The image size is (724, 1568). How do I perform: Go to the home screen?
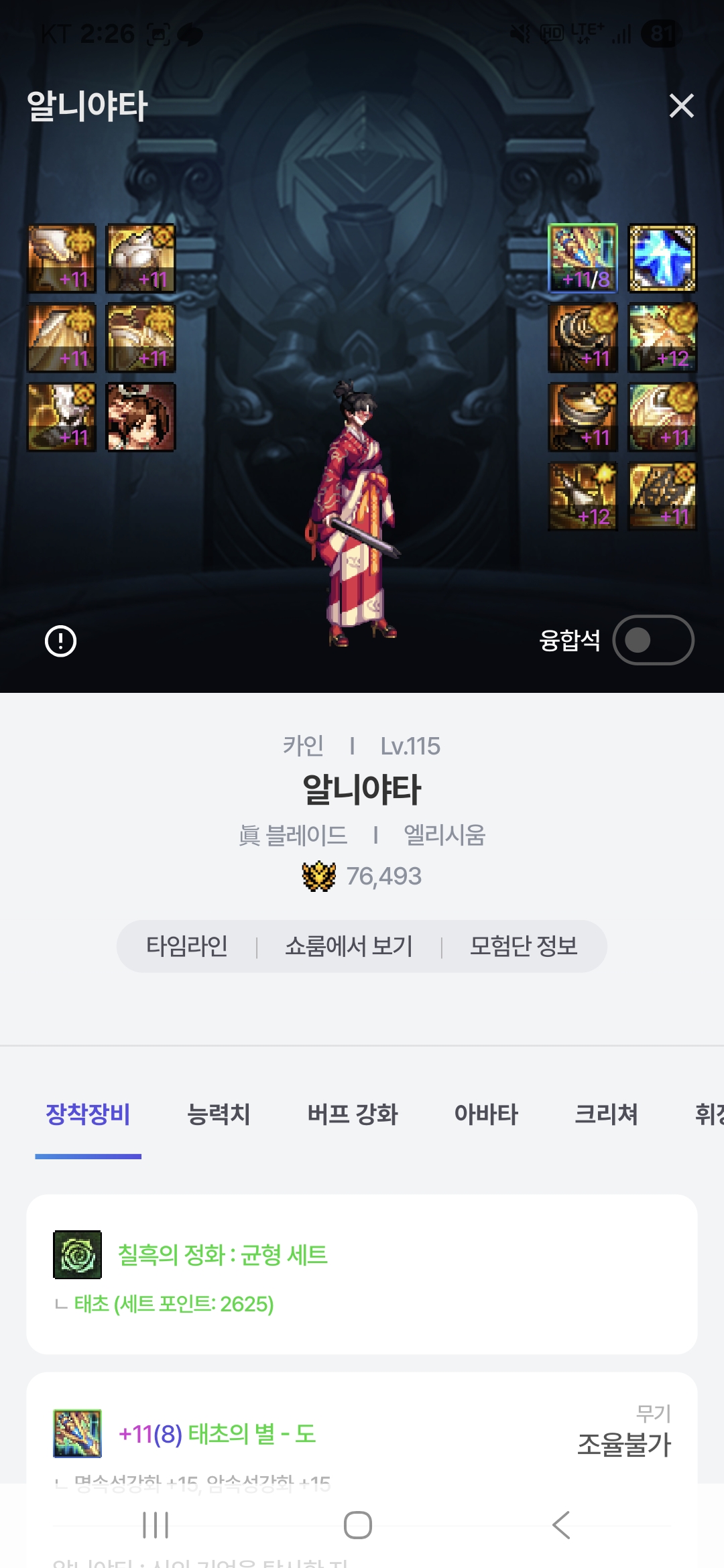[358, 1525]
